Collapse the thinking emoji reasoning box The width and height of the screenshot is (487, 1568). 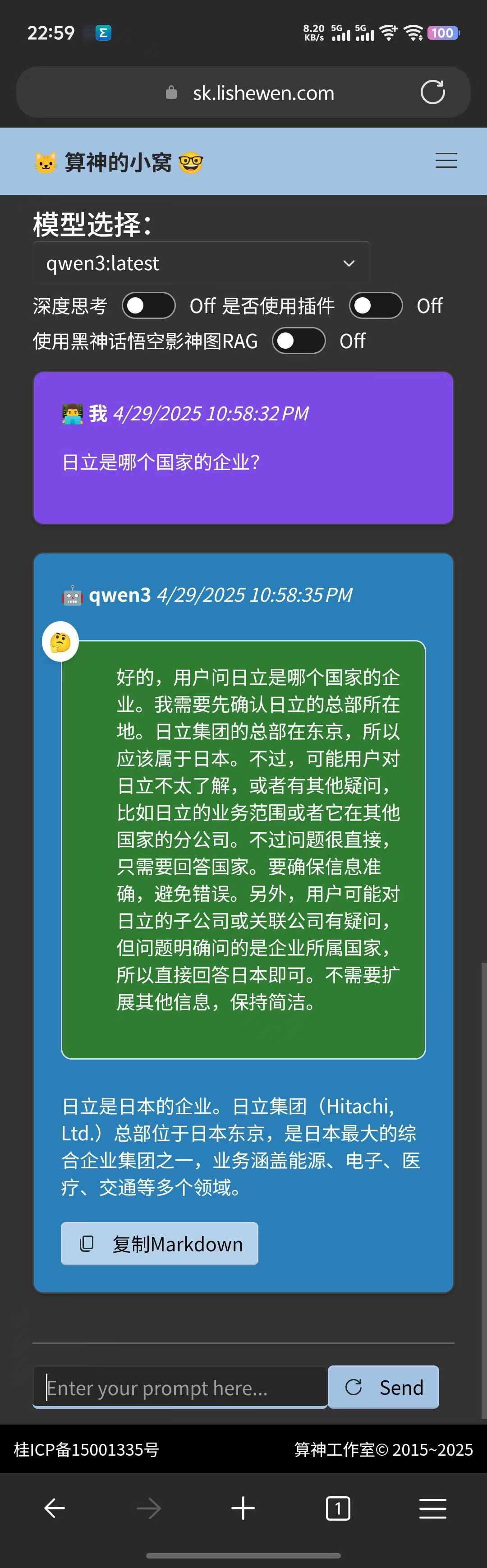[60, 641]
